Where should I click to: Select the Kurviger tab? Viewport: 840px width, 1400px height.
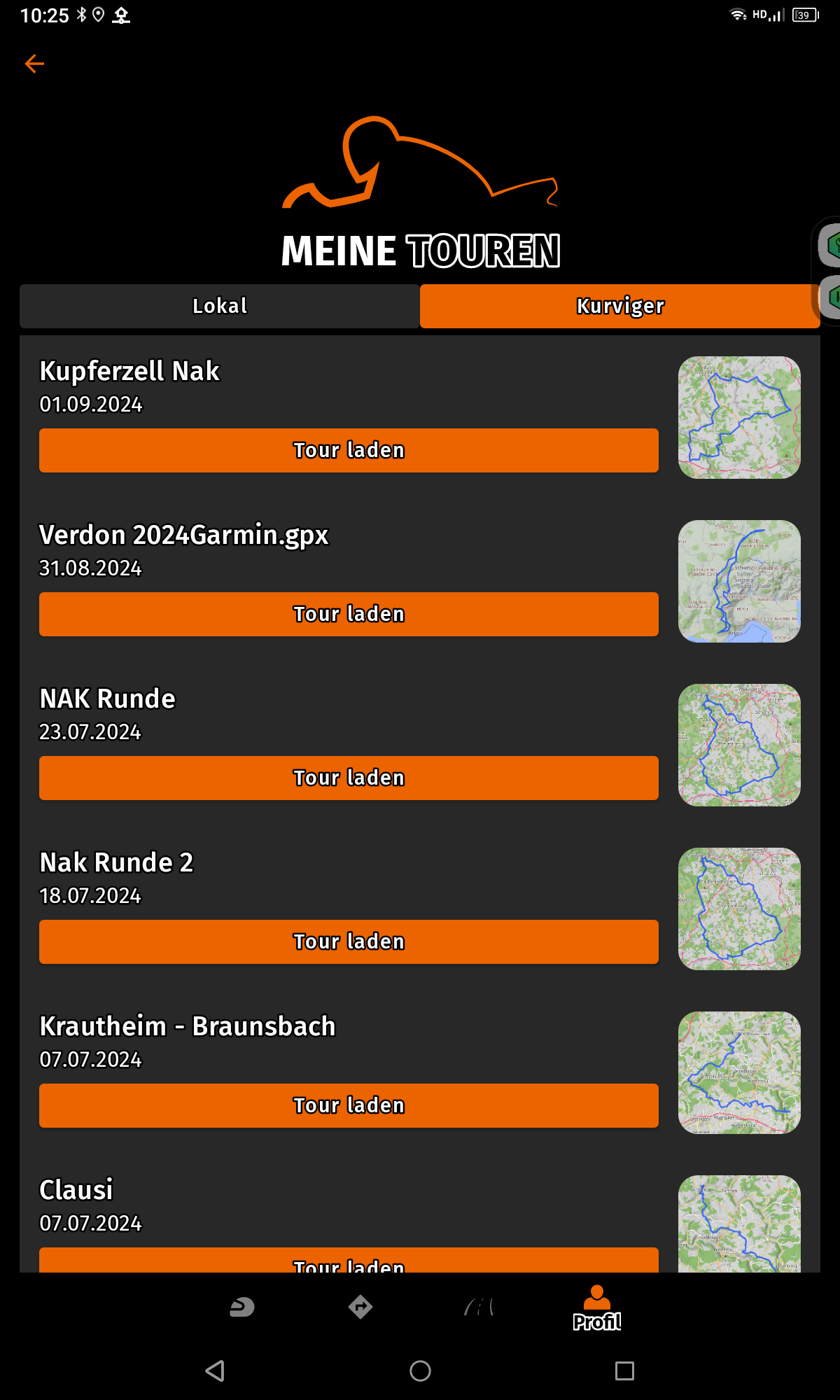pos(619,307)
